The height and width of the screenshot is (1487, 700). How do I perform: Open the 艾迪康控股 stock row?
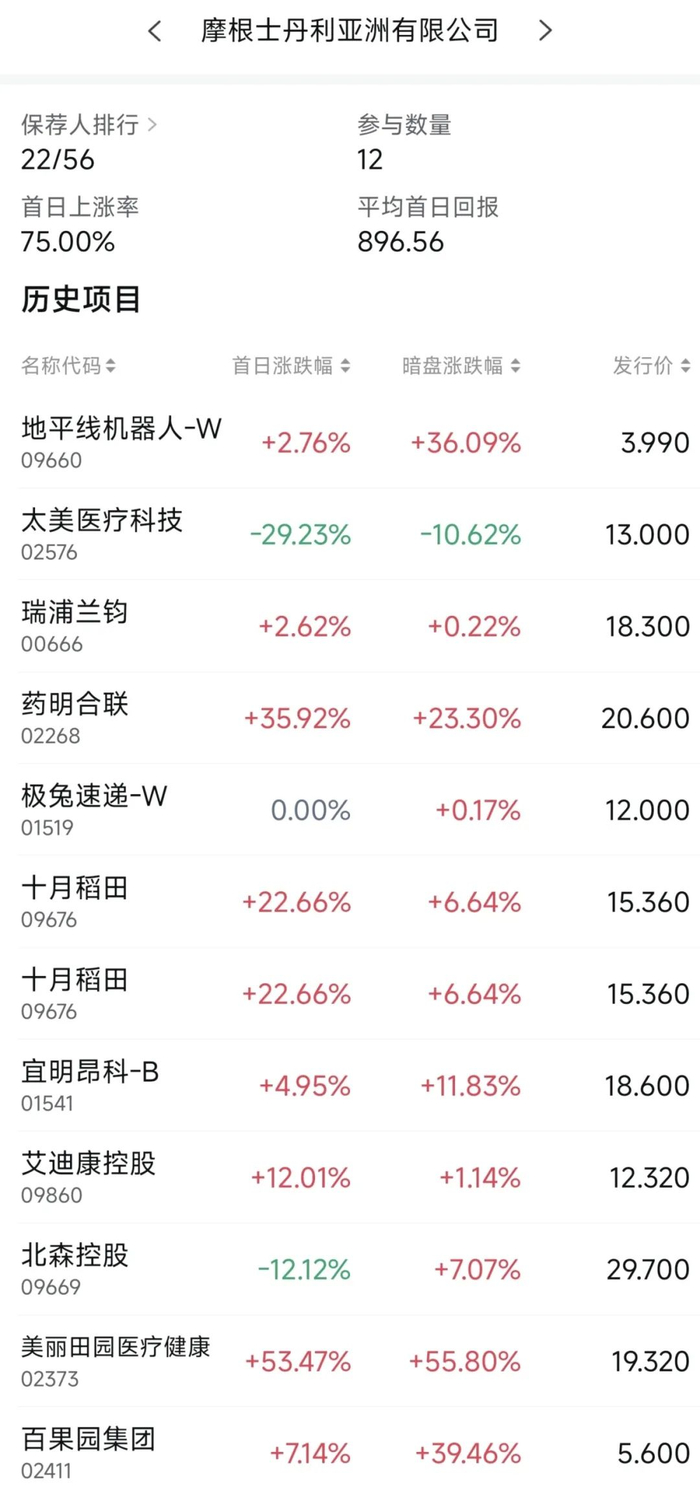tap(350, 1178)
